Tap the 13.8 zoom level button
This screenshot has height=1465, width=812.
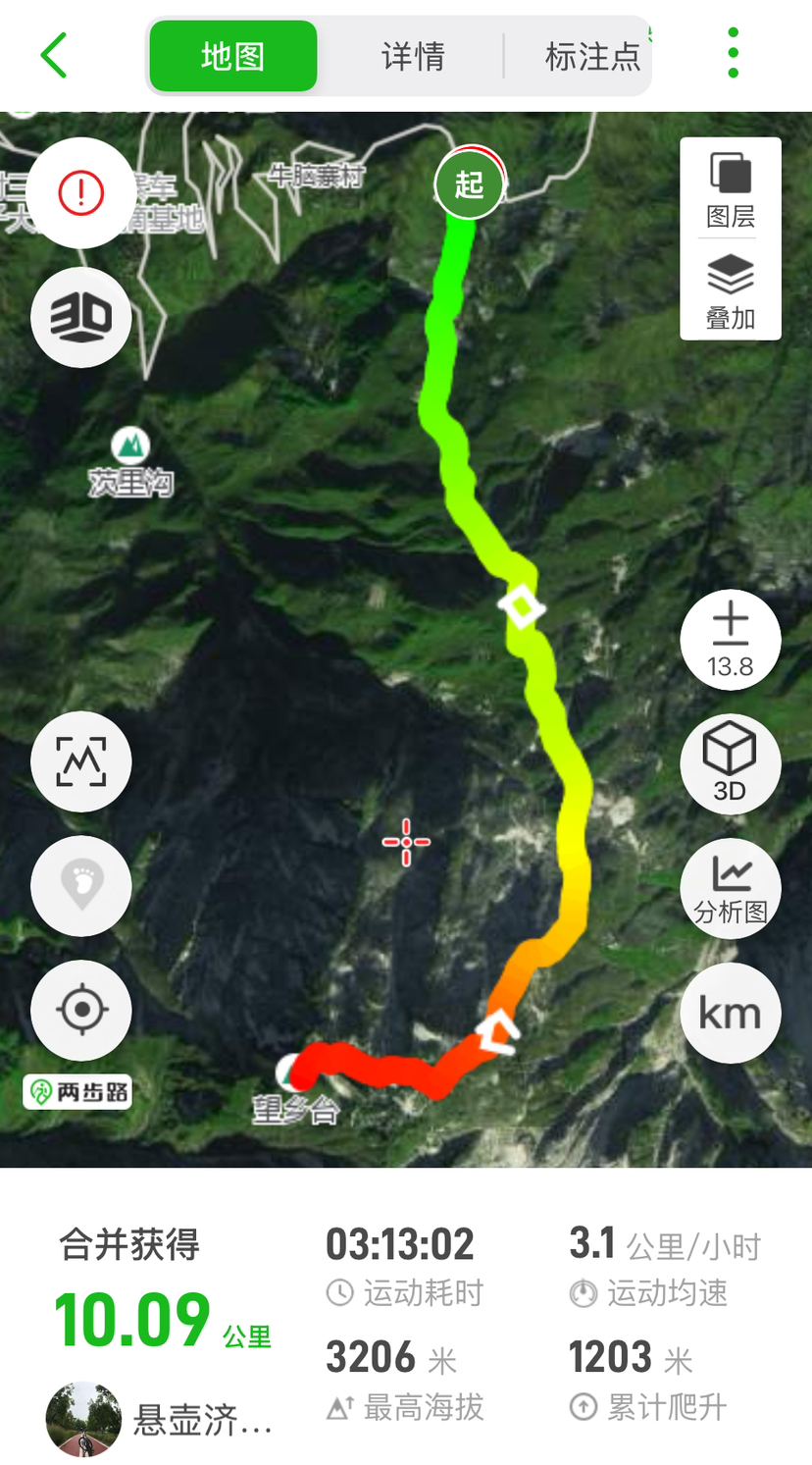(731, 640)
